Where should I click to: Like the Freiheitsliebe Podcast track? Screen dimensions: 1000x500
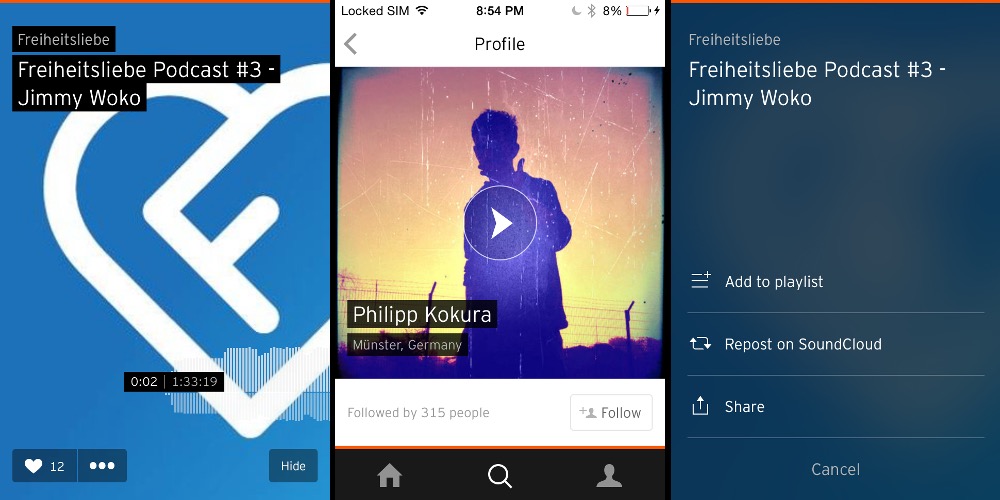coord(44,466)
